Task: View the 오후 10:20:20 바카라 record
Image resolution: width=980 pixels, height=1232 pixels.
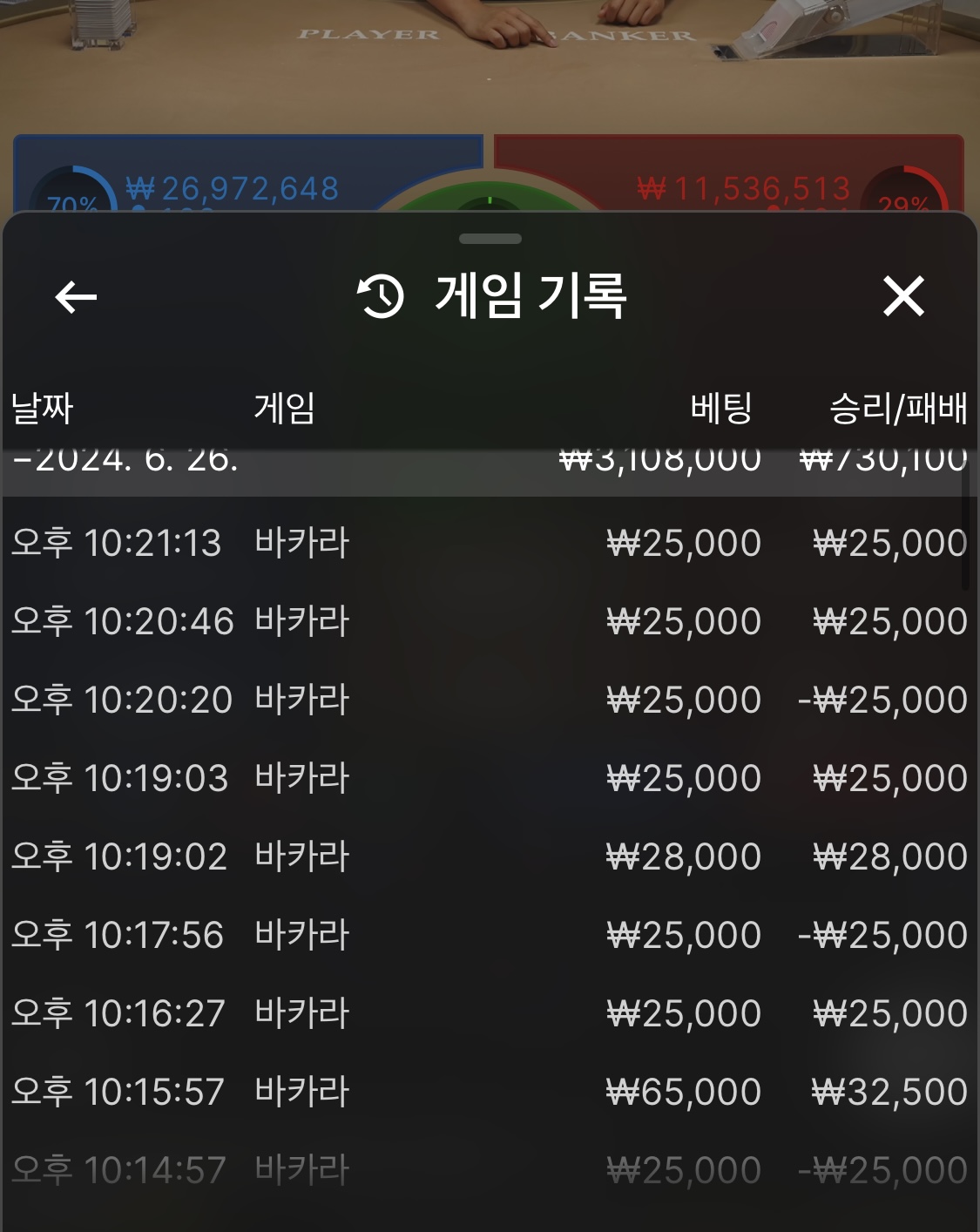Action: (x=490, y=701)
